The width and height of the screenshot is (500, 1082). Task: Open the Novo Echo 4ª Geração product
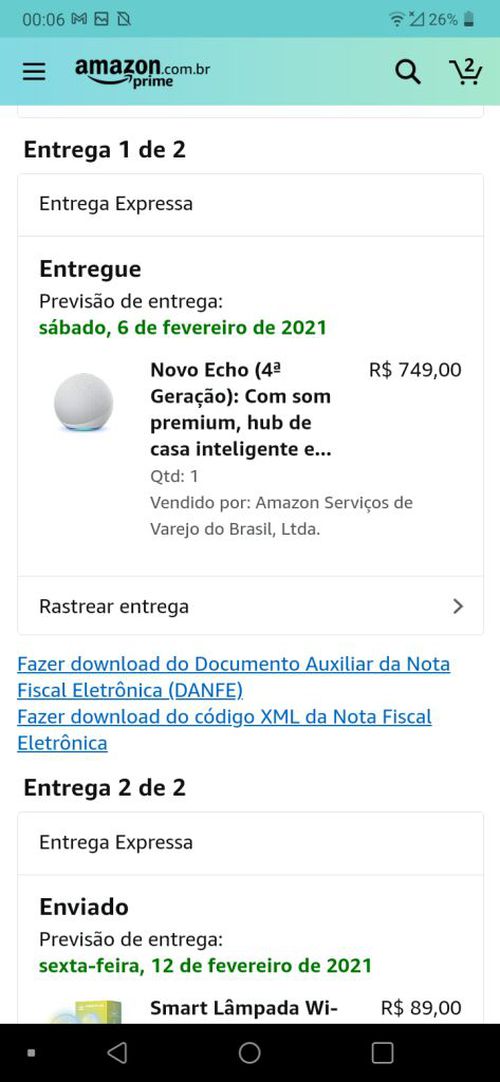click(241, 410)
